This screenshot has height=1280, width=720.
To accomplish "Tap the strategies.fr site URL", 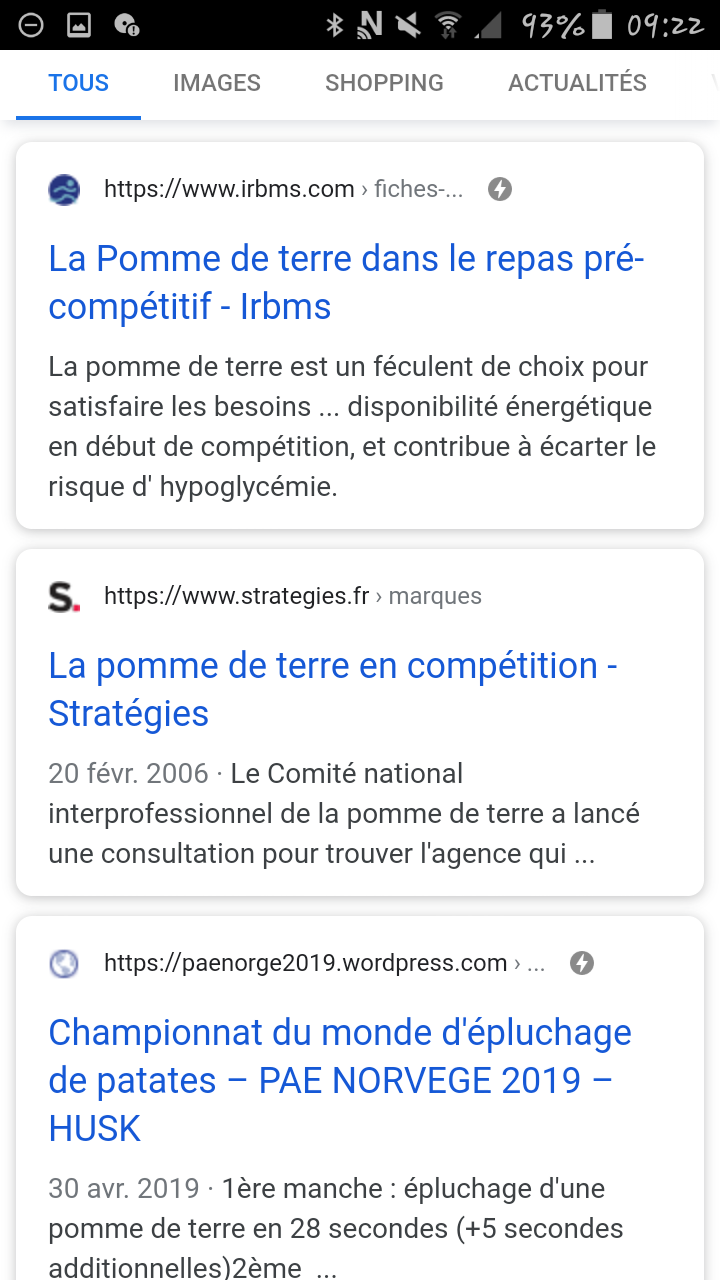I will pyautogui.click(x=237, y=596).
